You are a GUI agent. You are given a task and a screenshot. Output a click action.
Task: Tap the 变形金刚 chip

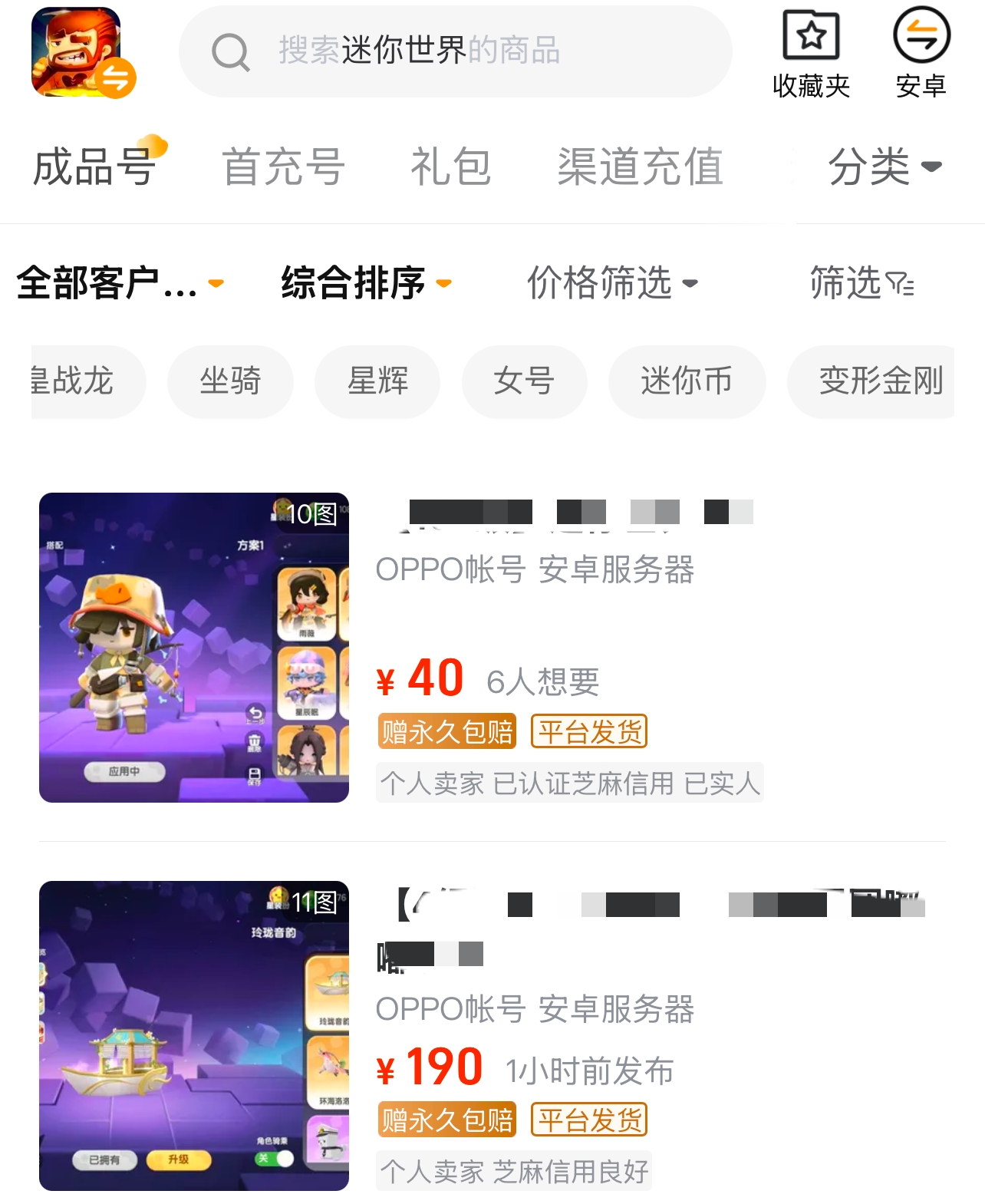pyautogui.click(x=881, y=381)
